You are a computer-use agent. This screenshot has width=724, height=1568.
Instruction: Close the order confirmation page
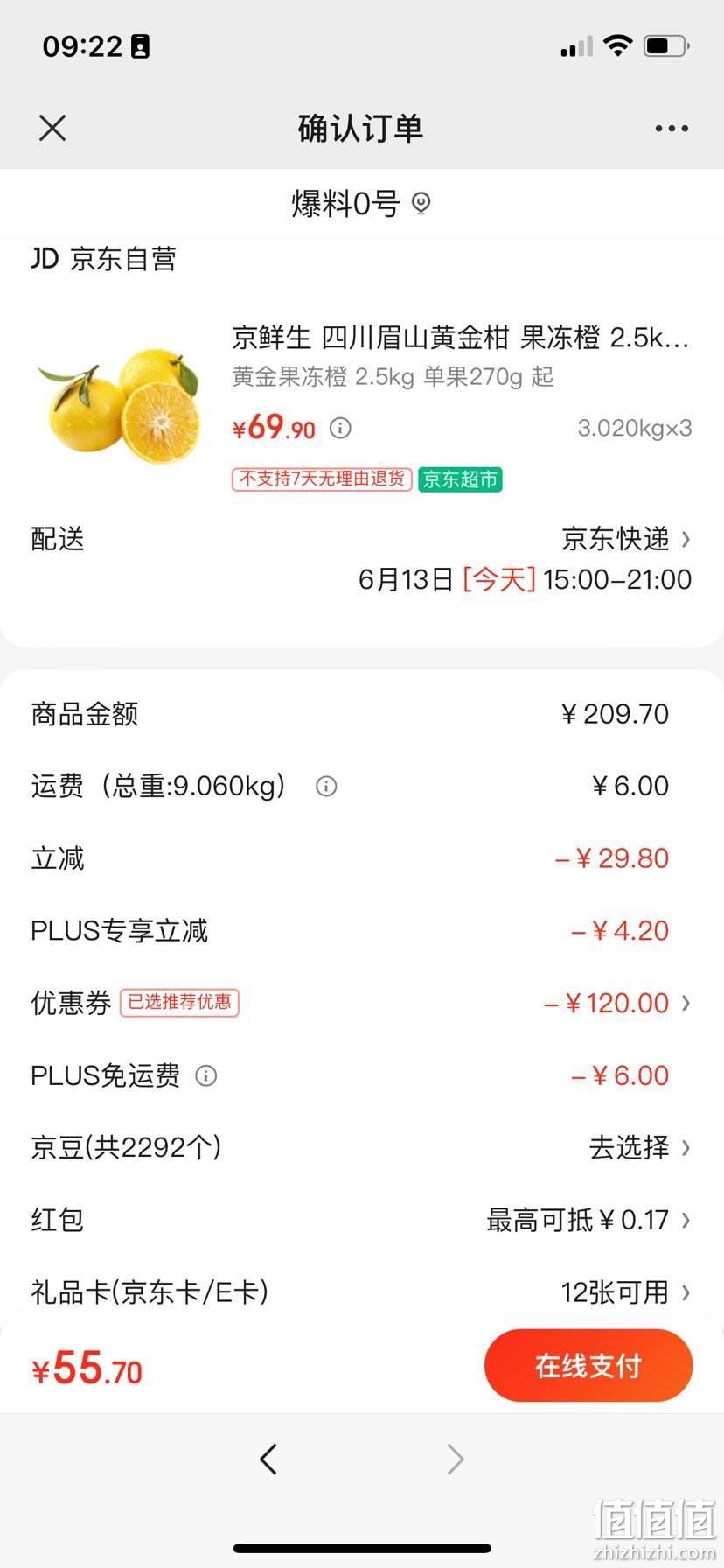click(x=52, y=128)
